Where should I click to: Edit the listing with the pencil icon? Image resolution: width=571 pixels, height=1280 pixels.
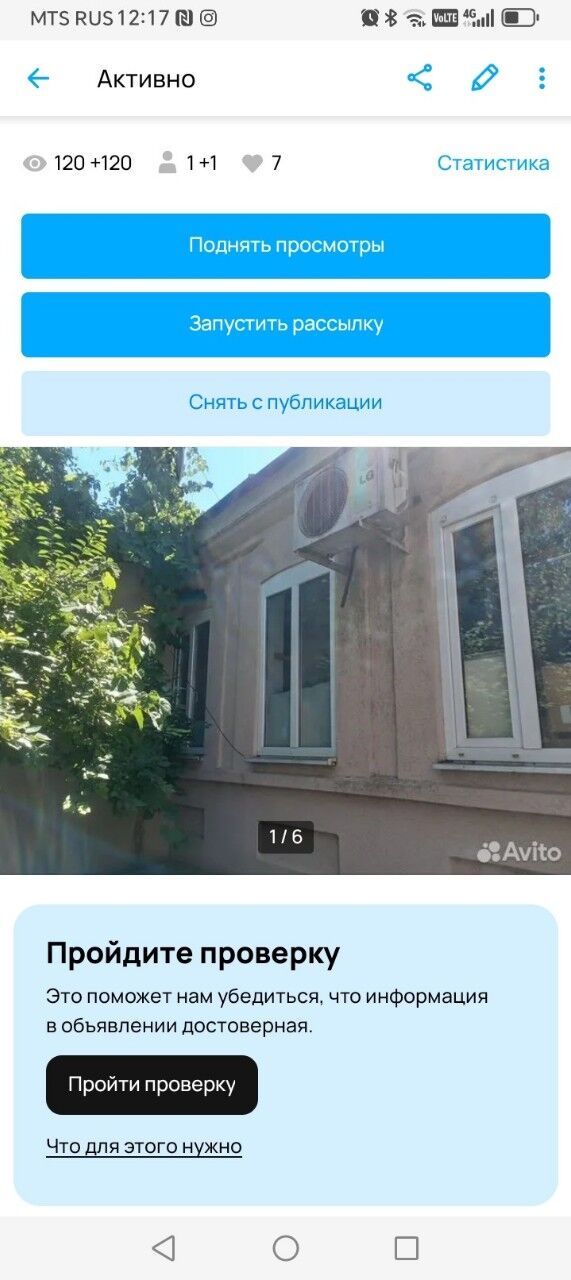[x=484, y=78]
